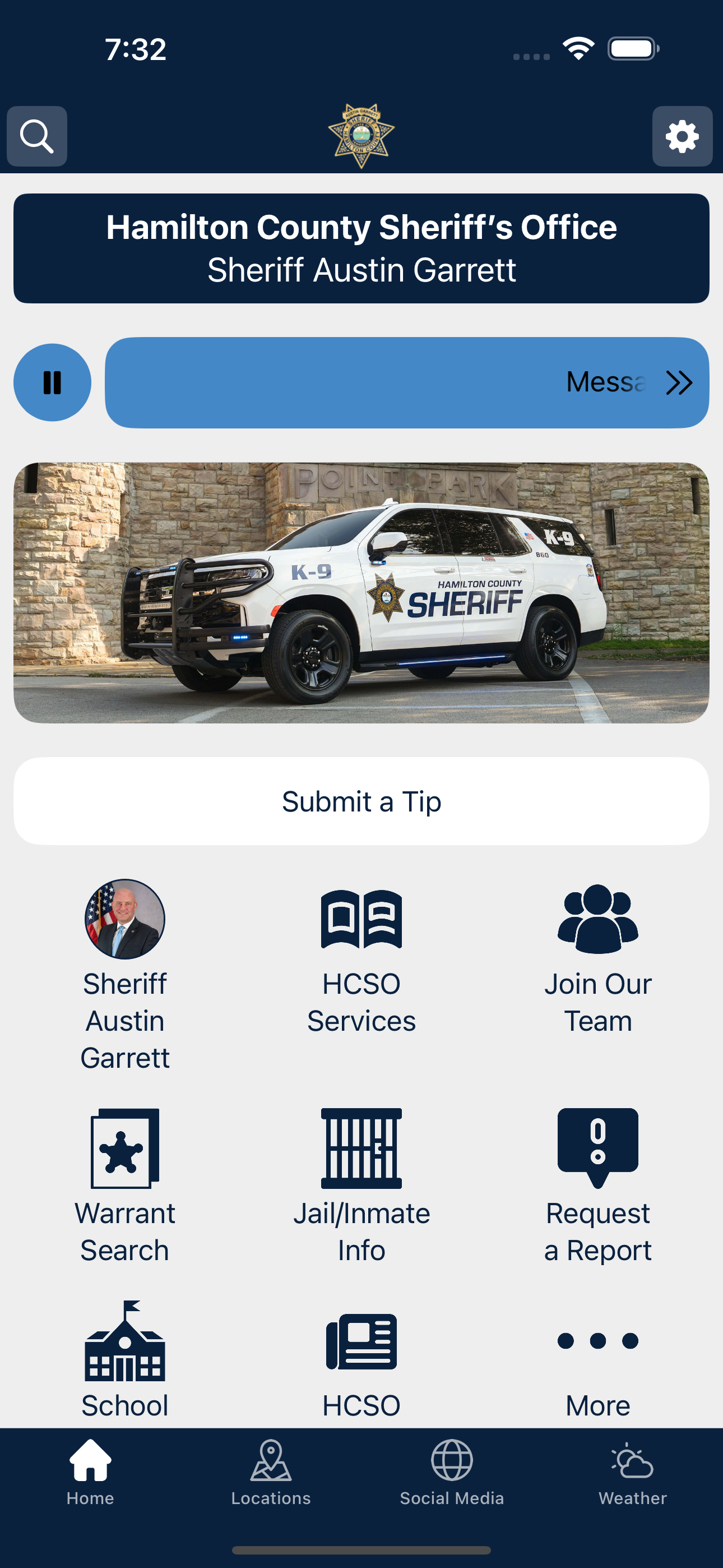
Task: View the K-9 sheriff vehicle photo
Action: 361,591
